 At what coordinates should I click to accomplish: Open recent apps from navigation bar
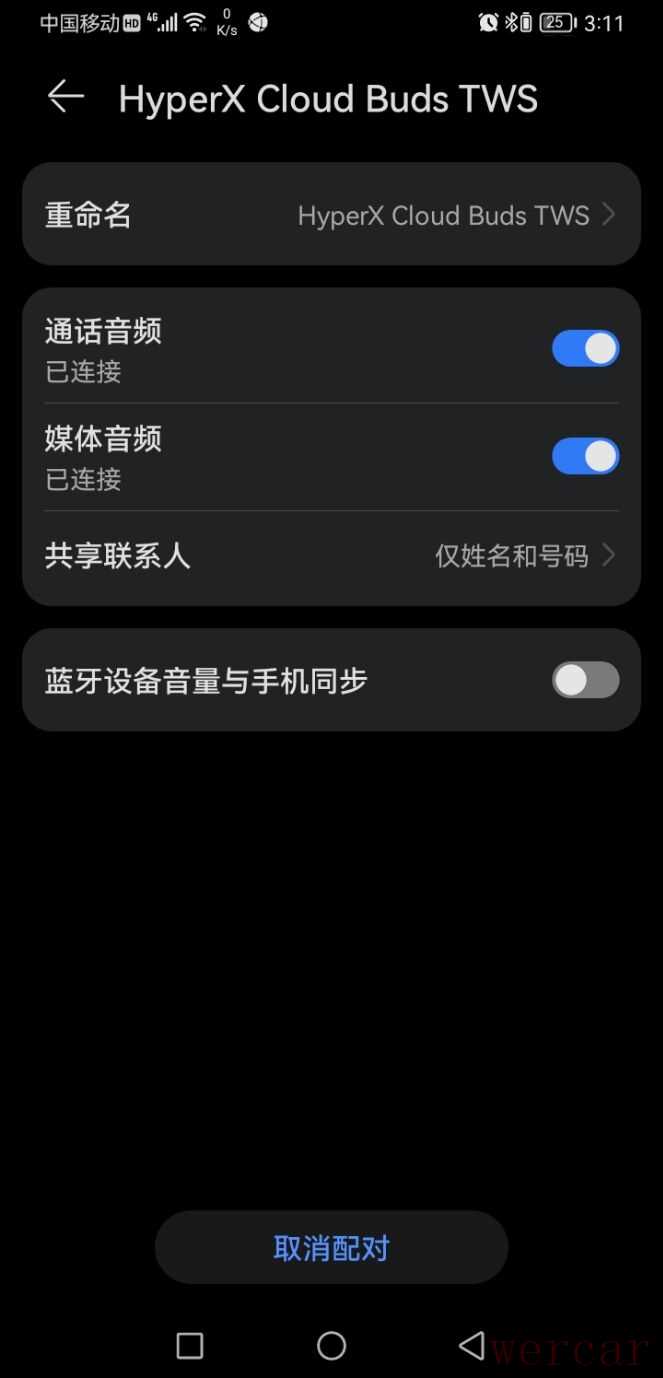click(190, 1346)
